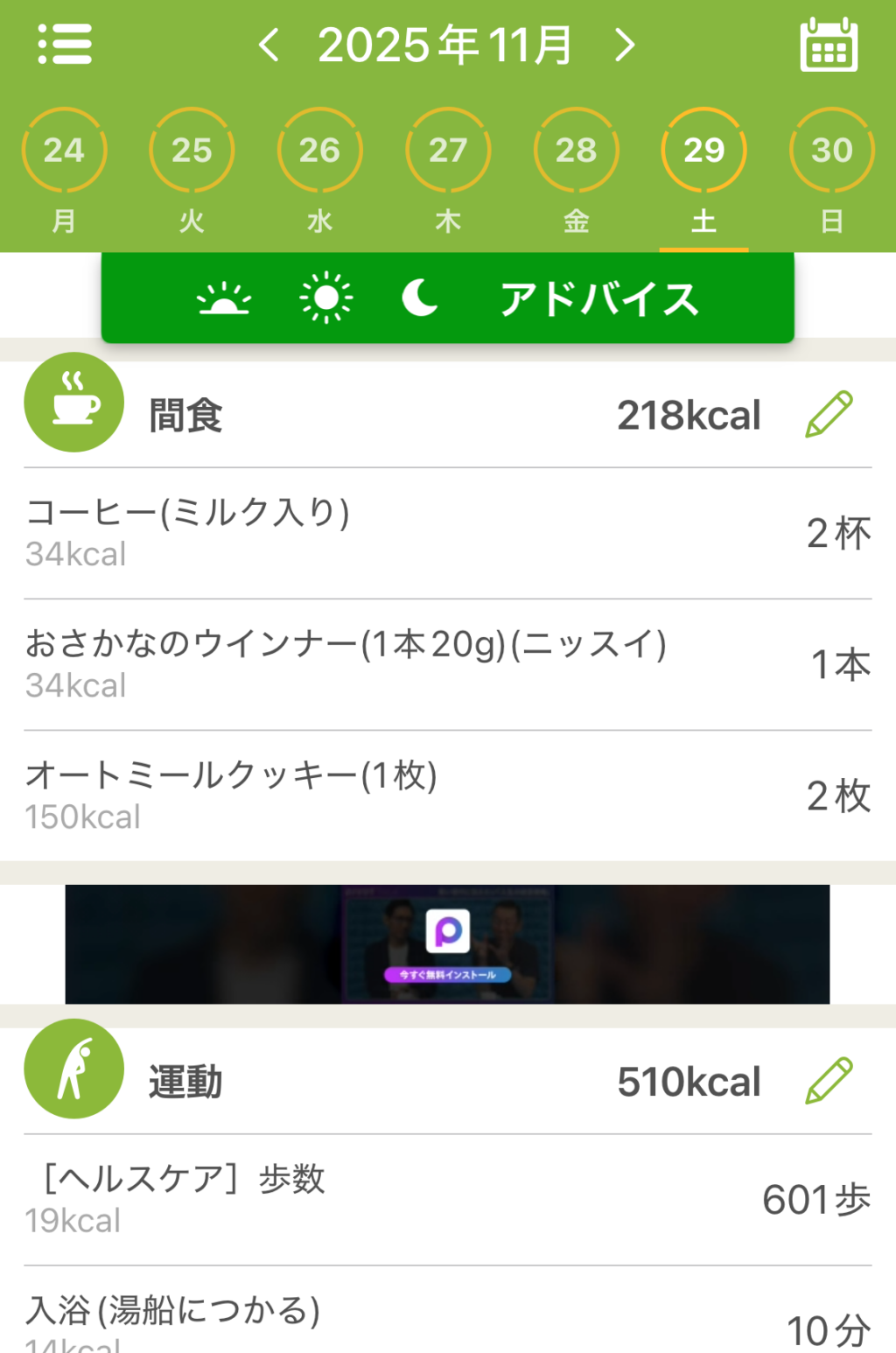
Task: Open the install advertisement banner
Action: coord(447,944)
